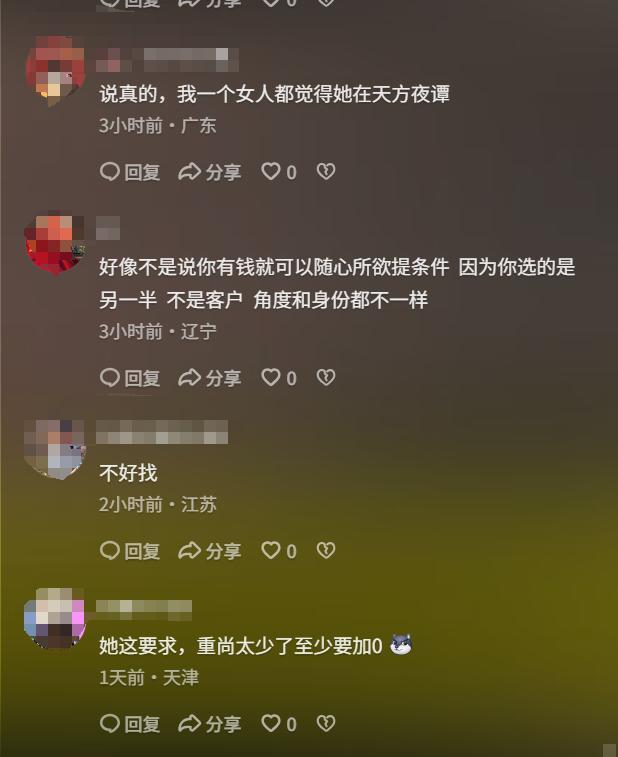This screenshot has width=618, height=757.
Task: Open the avatar of the 广东 commenter
Action: click(55, 70)
